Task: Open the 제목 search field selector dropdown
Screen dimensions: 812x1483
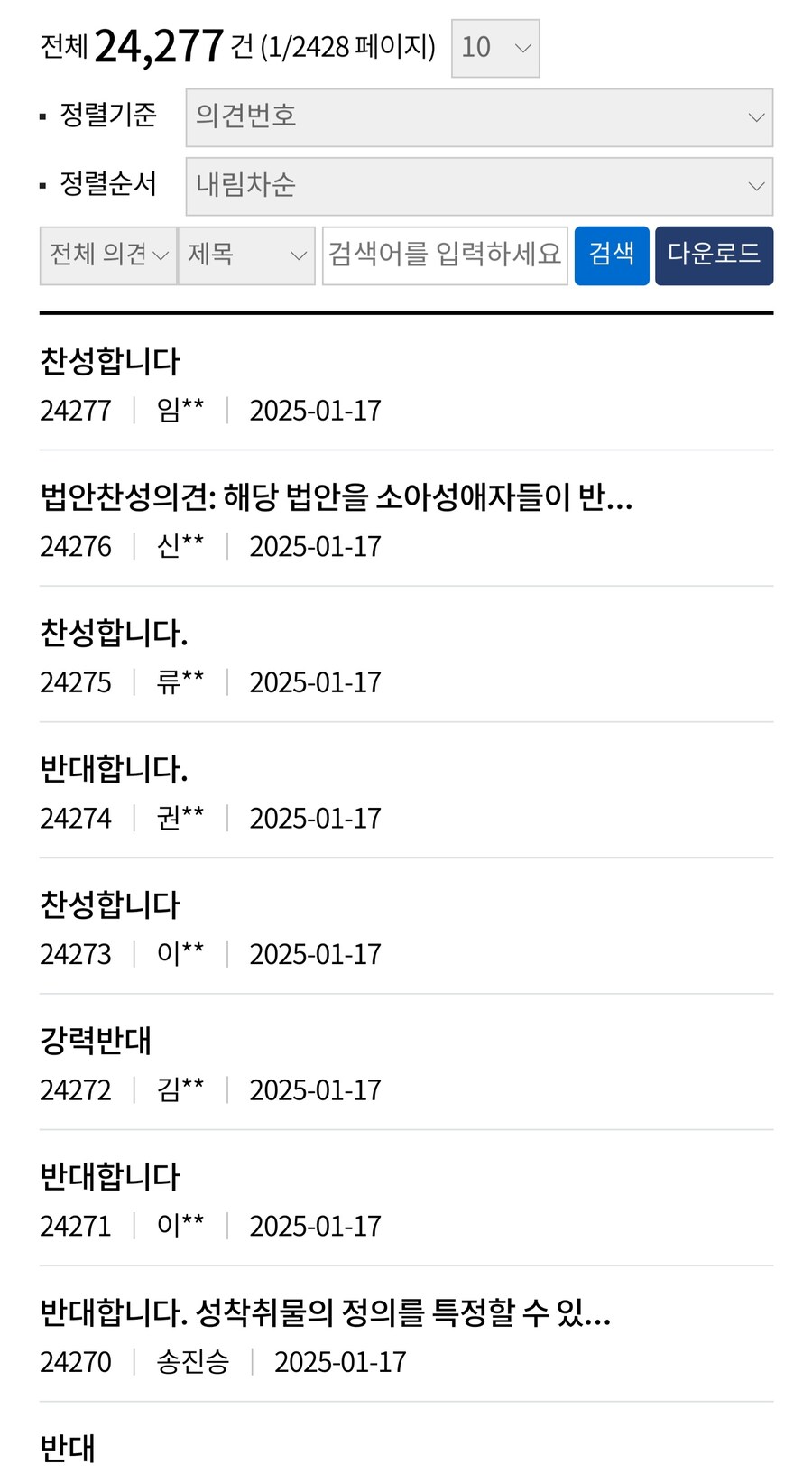Action: pyautogui.click(x=245, y=255)
